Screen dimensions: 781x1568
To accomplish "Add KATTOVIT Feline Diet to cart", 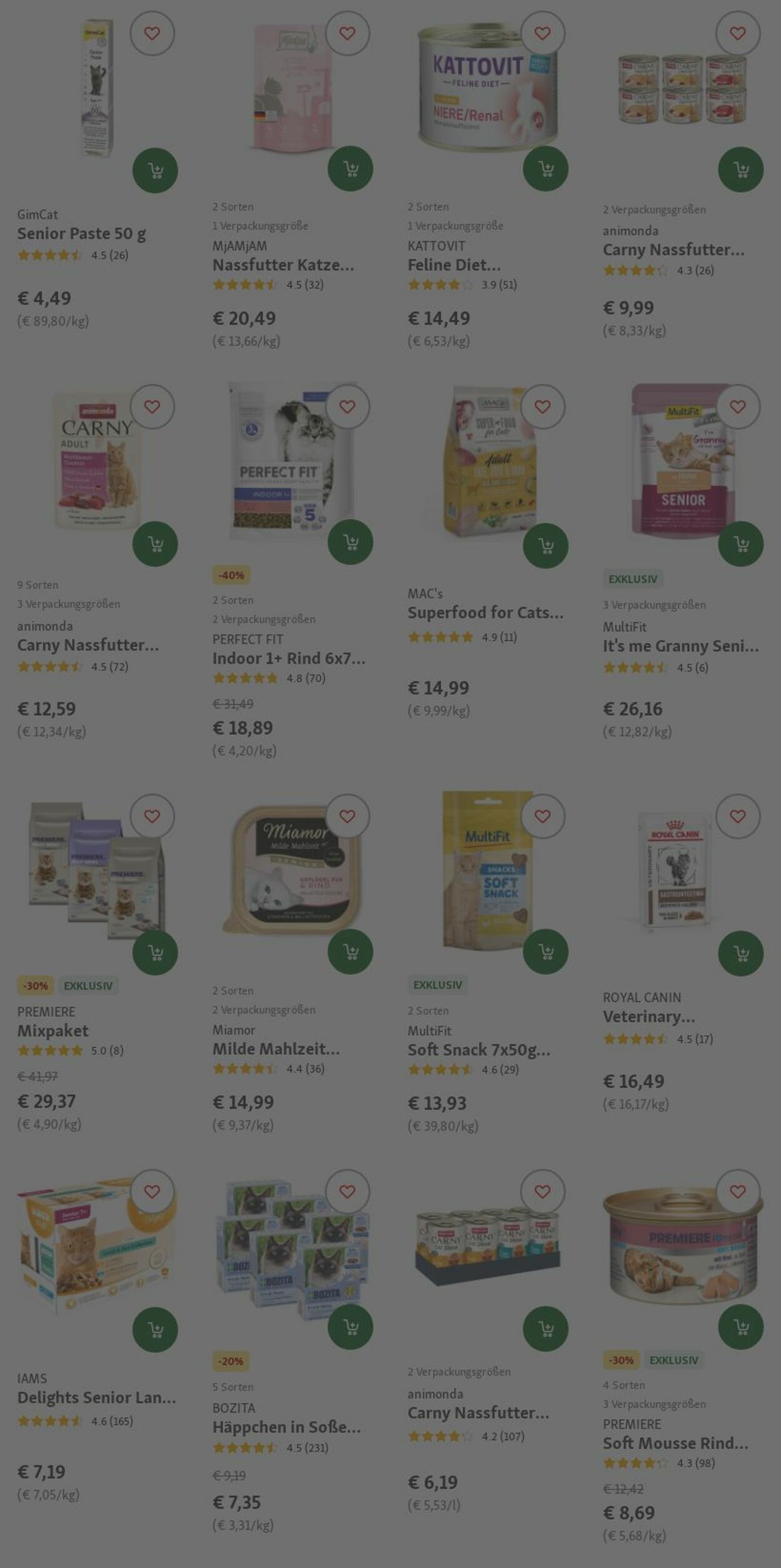I will (x=545, y=169).
